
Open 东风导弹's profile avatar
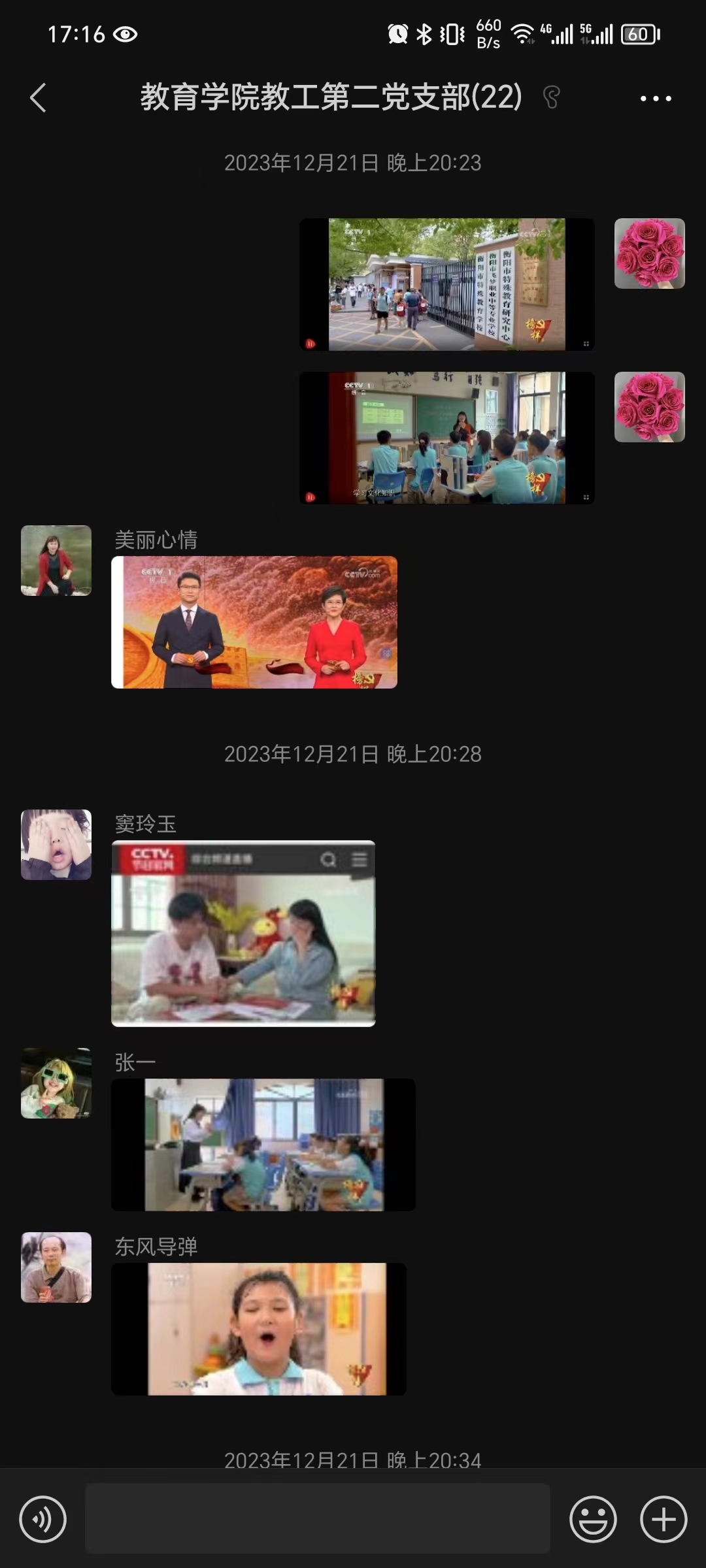pos(56,1267)
